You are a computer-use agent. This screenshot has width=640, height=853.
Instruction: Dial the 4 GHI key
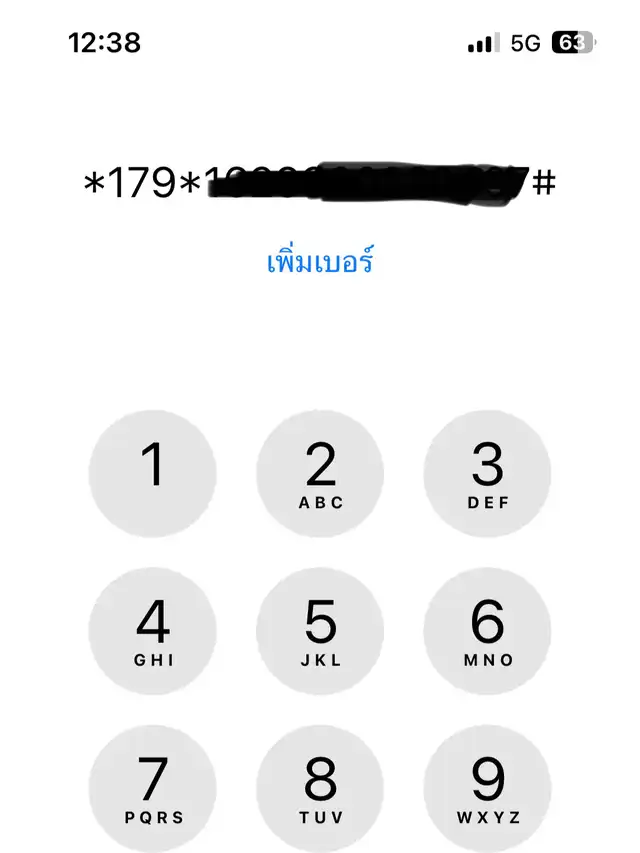pyautogui.click(x=152, y=631)
